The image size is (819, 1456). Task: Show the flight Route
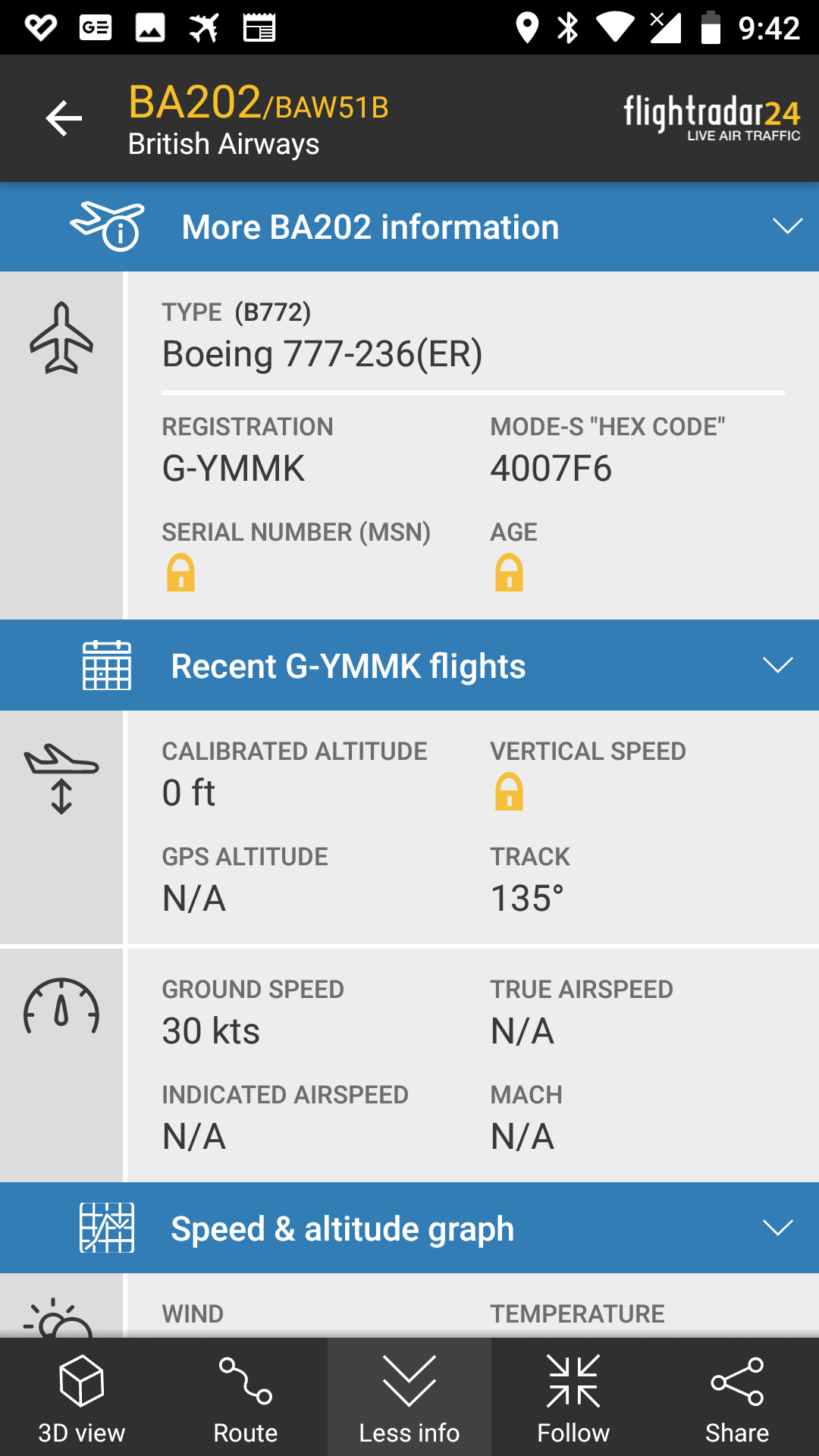pos(246,1397)
